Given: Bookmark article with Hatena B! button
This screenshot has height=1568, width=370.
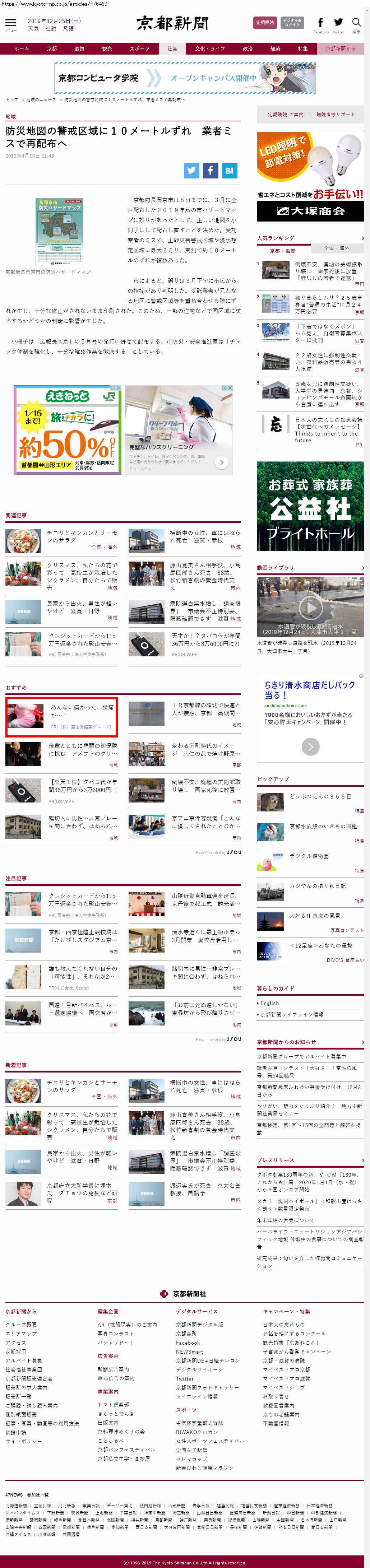Looking at the screenshot, I should pos(229,171).
